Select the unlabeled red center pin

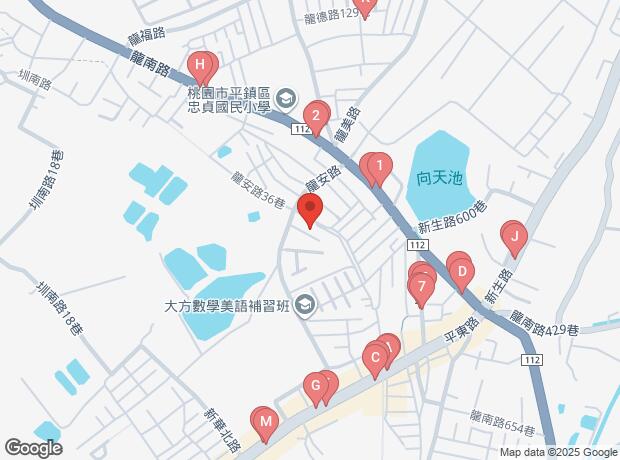point(310,212)
